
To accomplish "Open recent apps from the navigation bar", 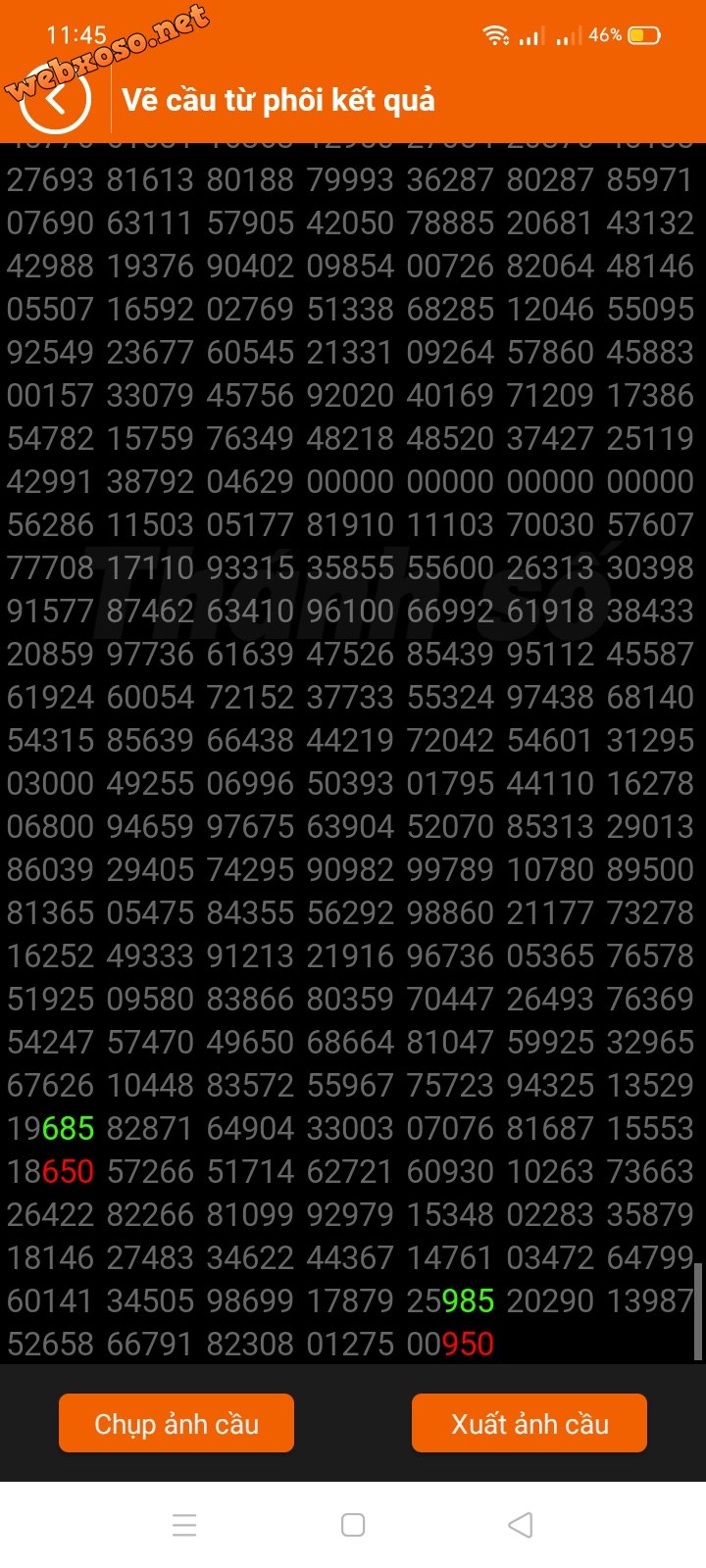I will pyautogui.click(x=184, y=1525).
